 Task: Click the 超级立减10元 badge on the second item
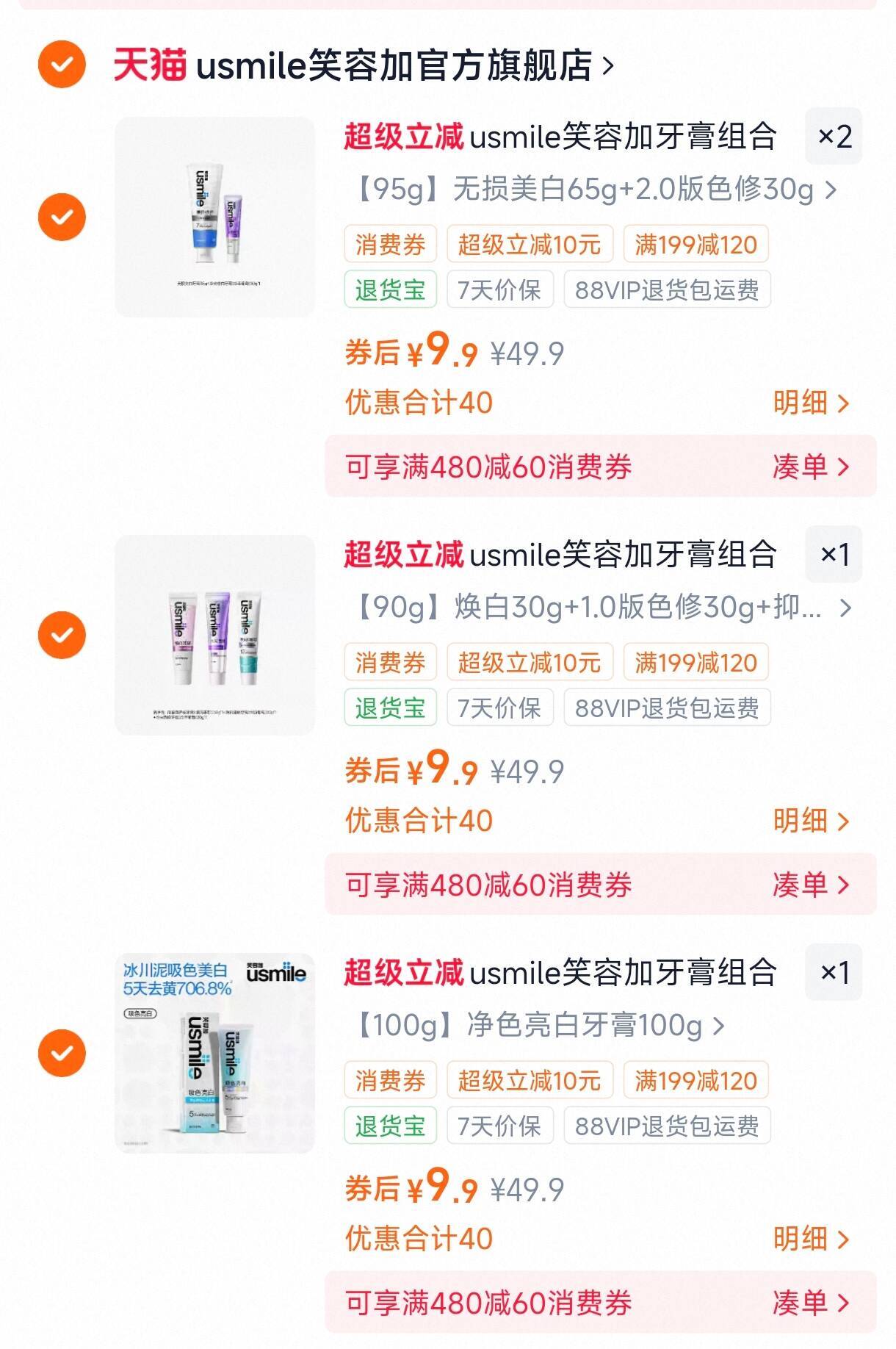530,662
